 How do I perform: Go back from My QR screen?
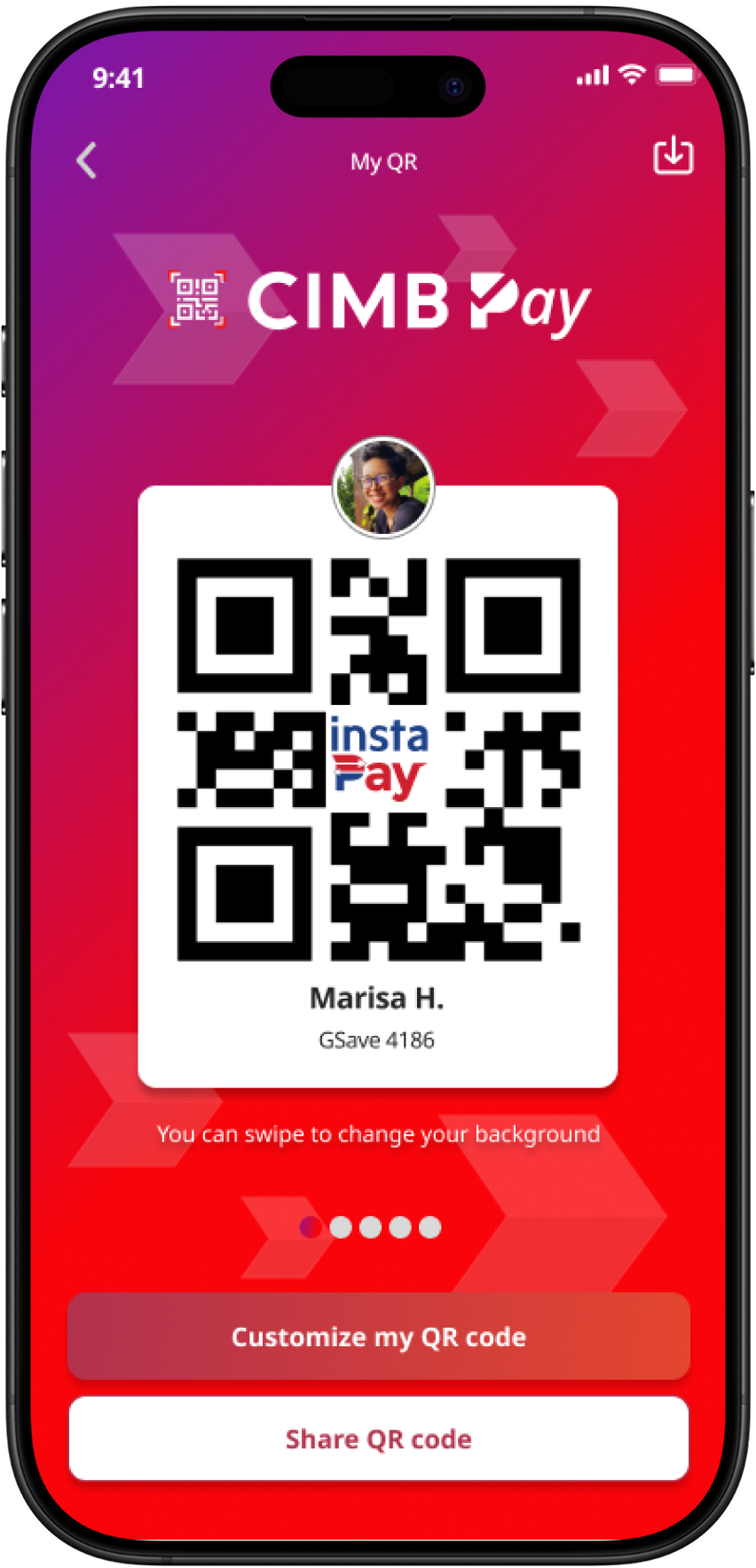[x=86, y=161]
